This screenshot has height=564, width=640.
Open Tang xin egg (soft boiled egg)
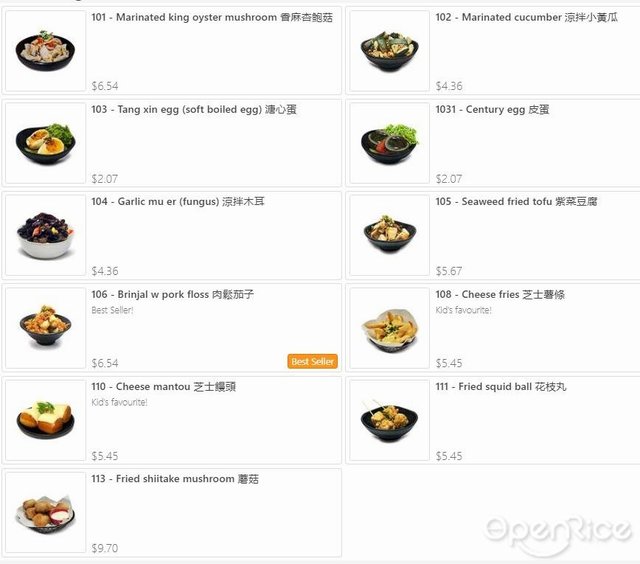tap(192, 110)
